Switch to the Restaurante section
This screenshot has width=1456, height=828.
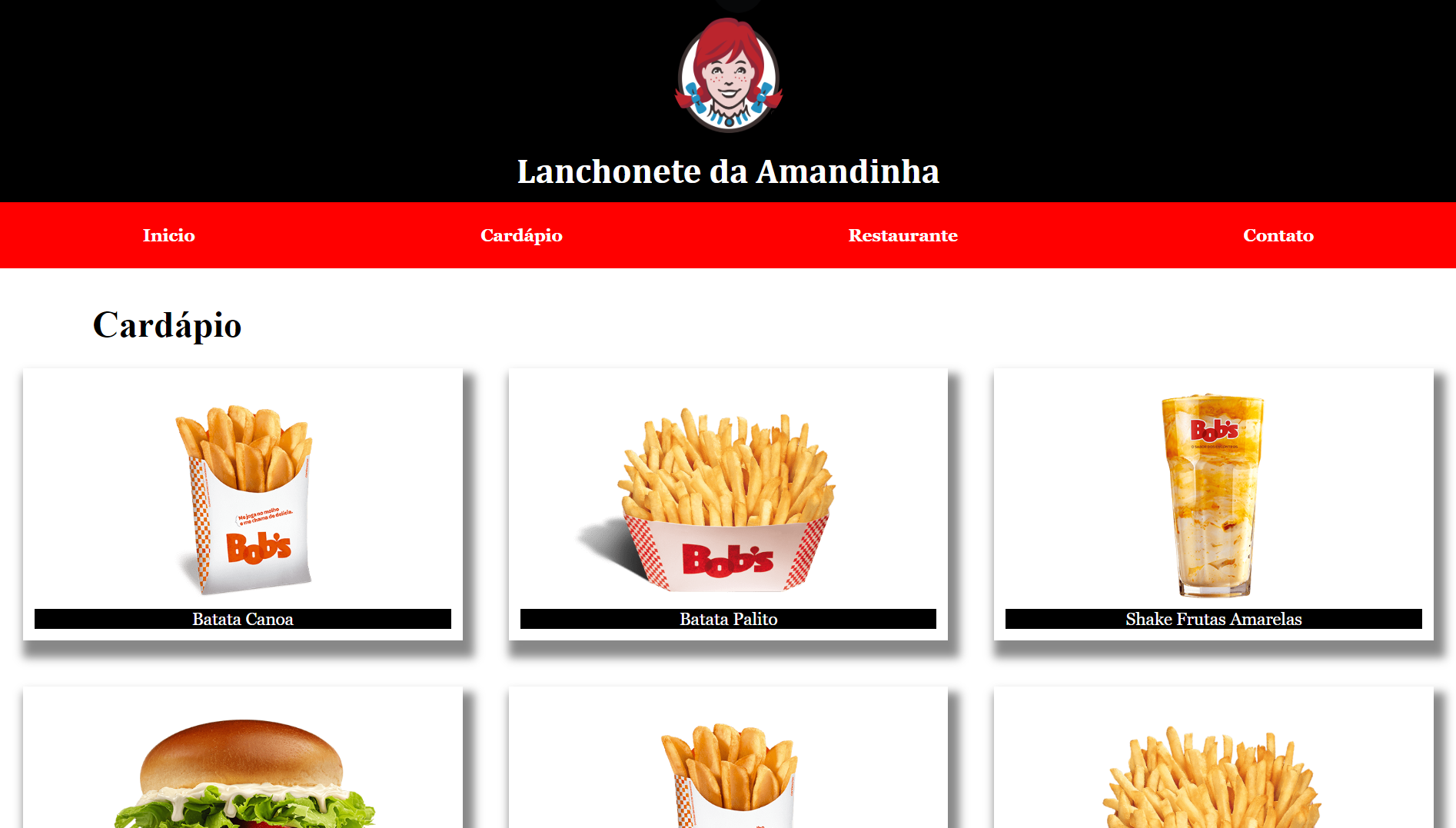pyautogui.click(x=903, y=235)
